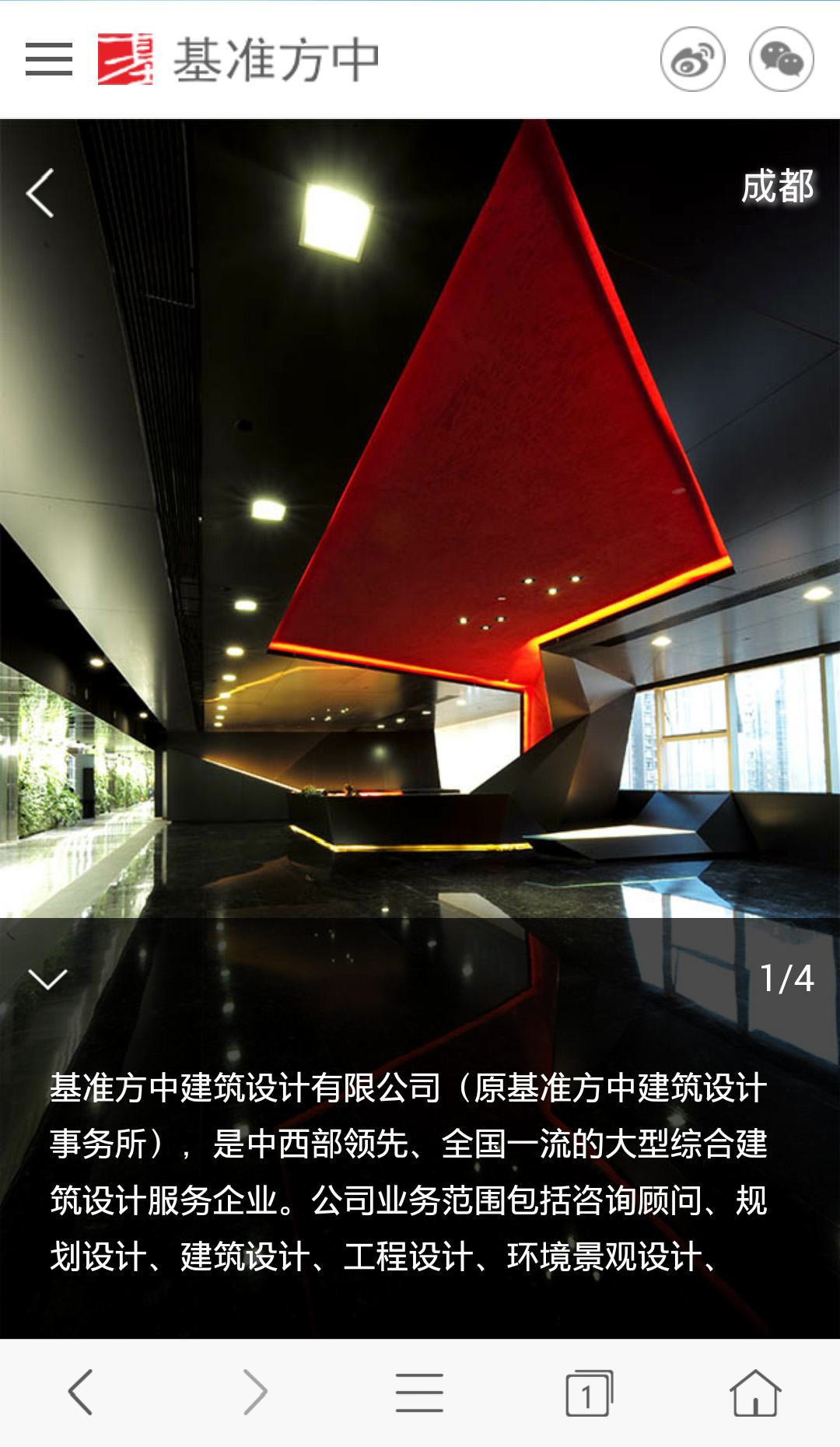Go to the browser home page
The image size is (840, 1447).
(x=755, y=1393)
